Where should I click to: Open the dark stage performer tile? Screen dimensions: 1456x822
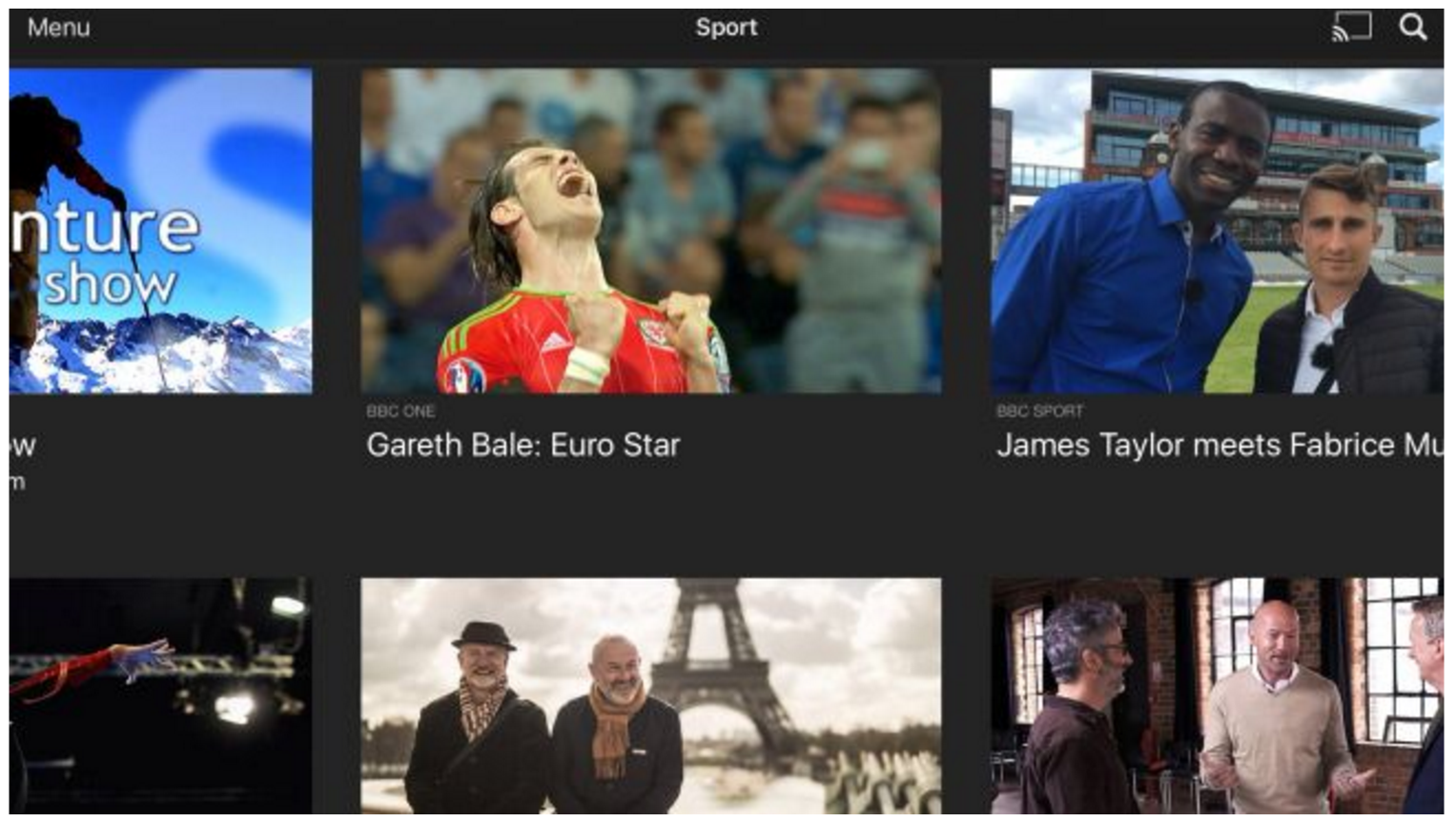click(160, 694)
